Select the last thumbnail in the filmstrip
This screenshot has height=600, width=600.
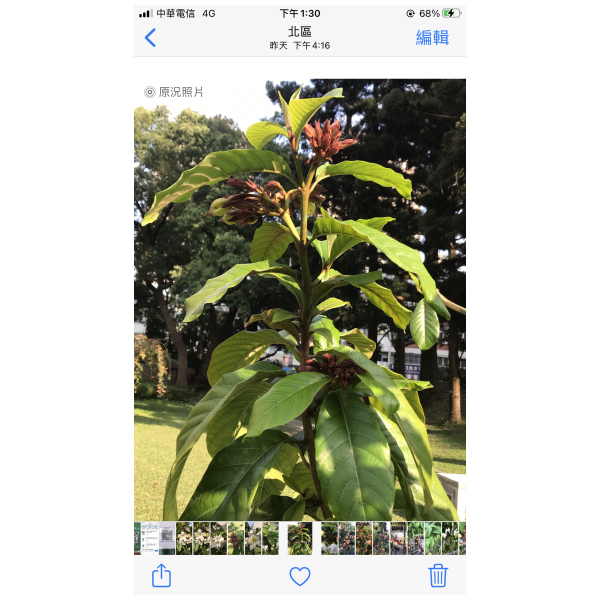(x=461, y=538)
